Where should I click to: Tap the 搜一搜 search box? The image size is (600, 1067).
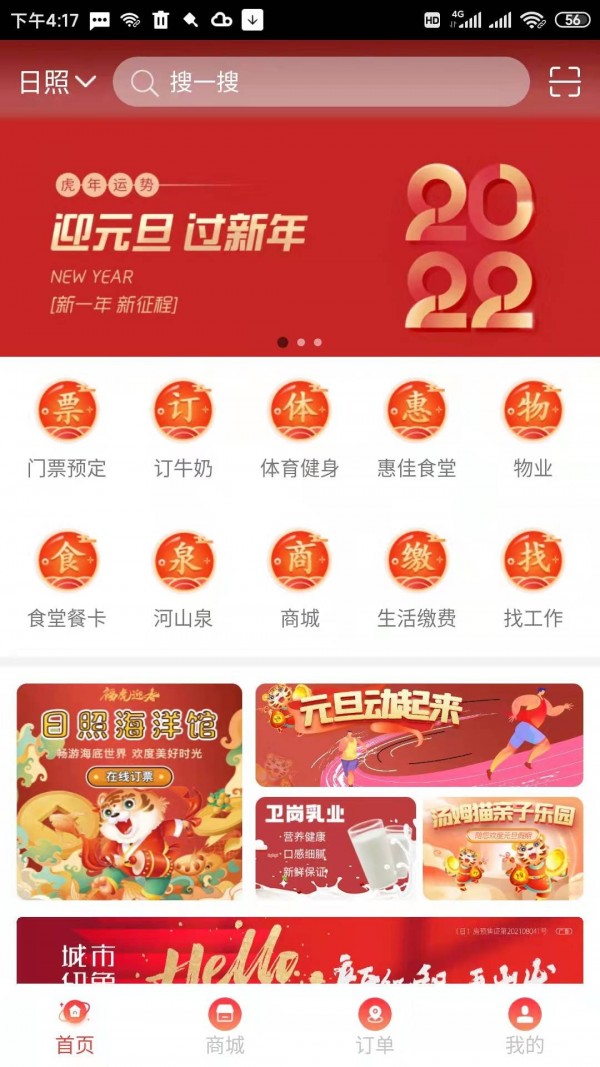(320, 82)
